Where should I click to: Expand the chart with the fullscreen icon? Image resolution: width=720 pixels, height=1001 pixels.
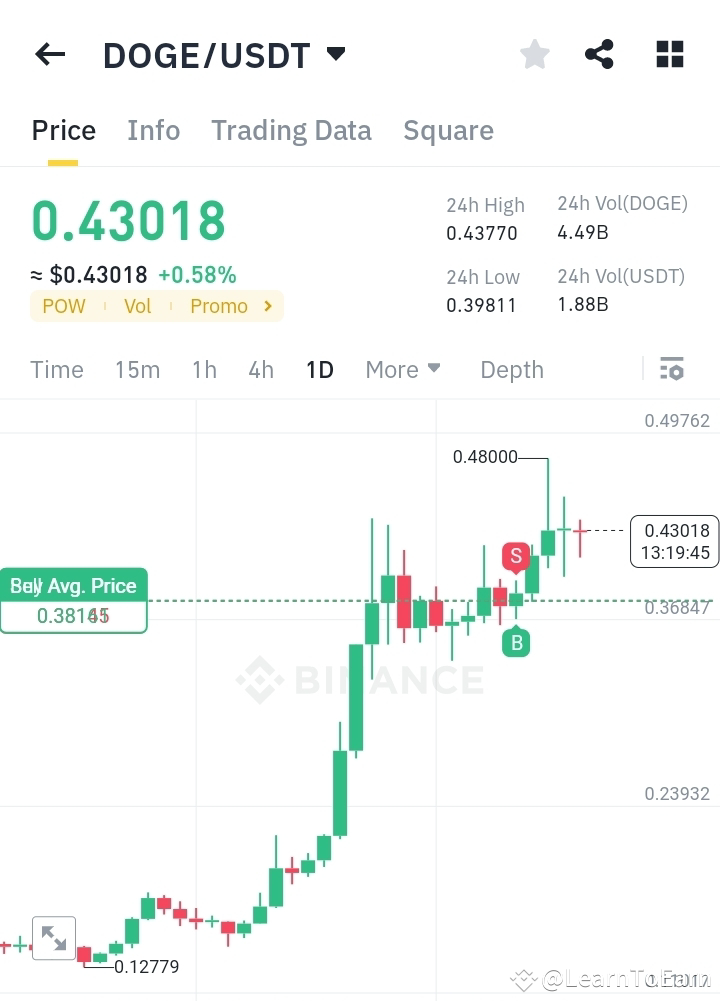click(54, 938)
